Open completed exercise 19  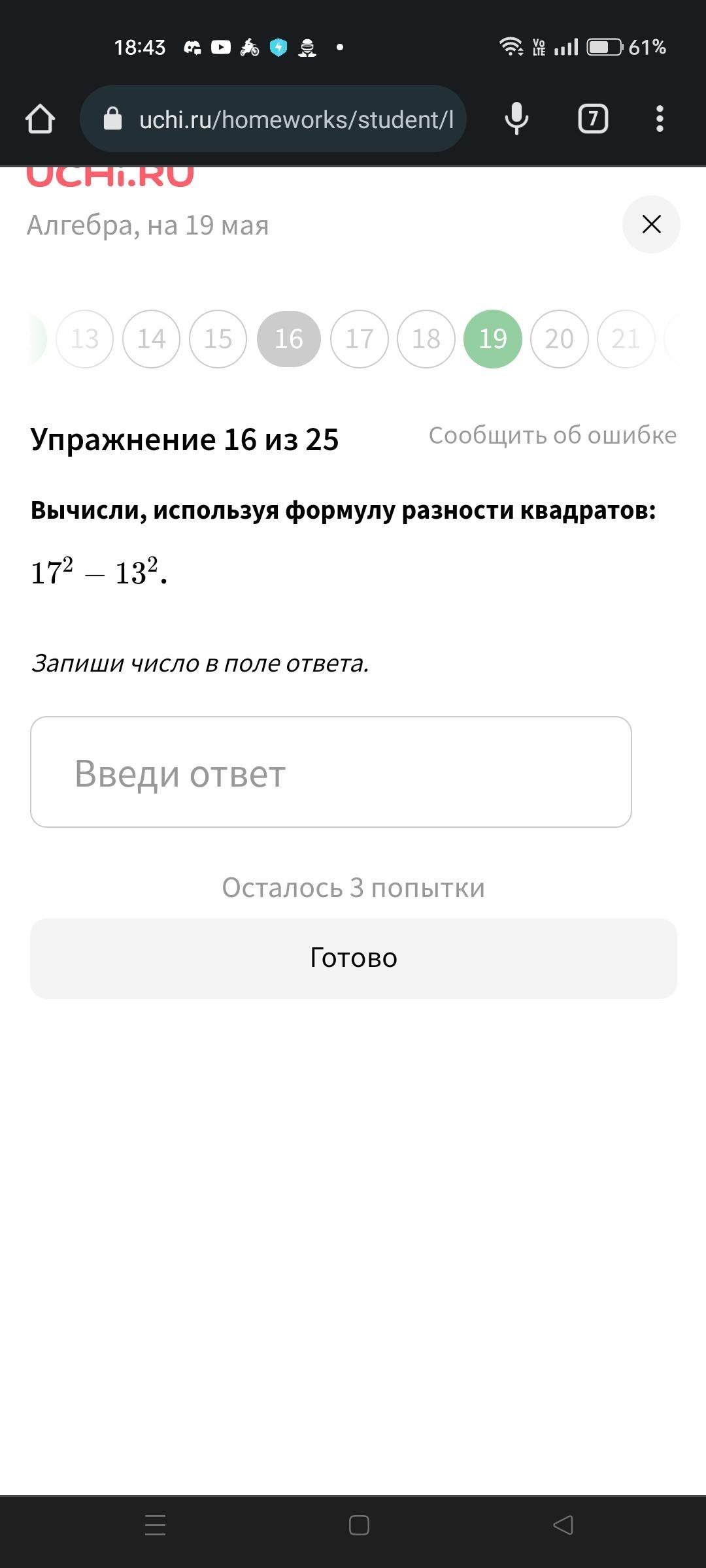[493, 338]
